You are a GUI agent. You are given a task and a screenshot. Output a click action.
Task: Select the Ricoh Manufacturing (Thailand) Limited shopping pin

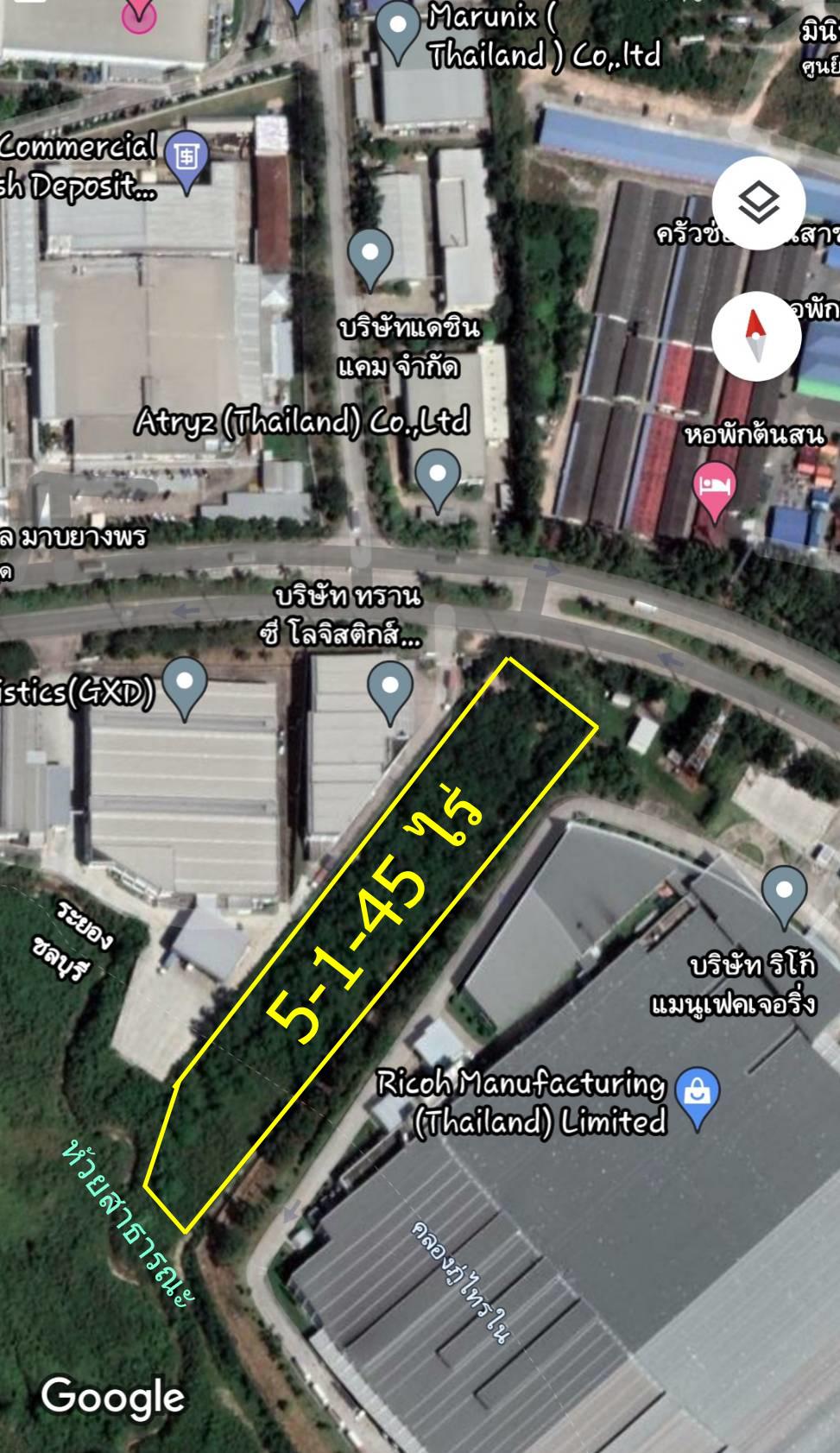coord(698,1097)
